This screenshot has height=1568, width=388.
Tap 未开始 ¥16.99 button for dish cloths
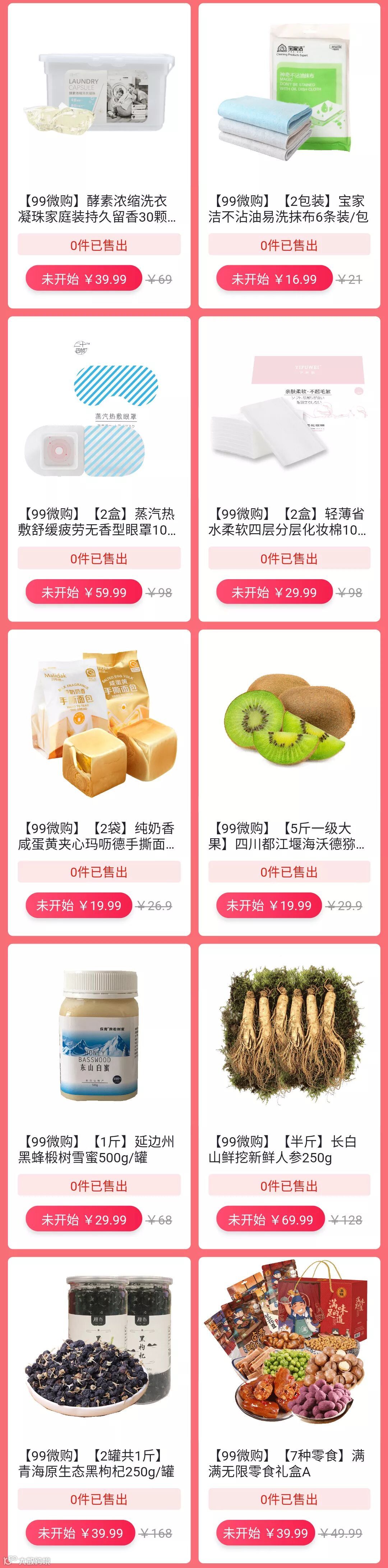[274, 279]
